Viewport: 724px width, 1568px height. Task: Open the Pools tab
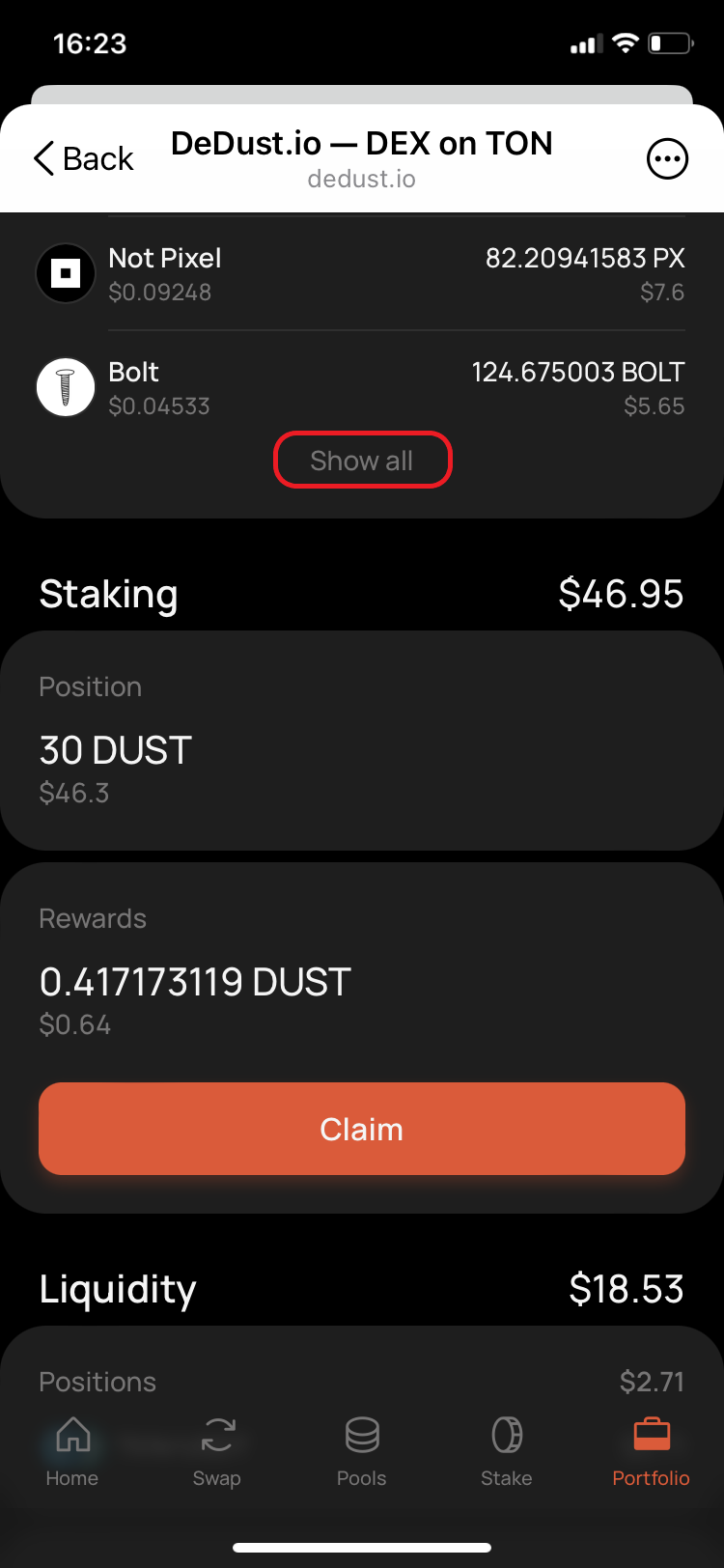click(x=362, y=1451)
